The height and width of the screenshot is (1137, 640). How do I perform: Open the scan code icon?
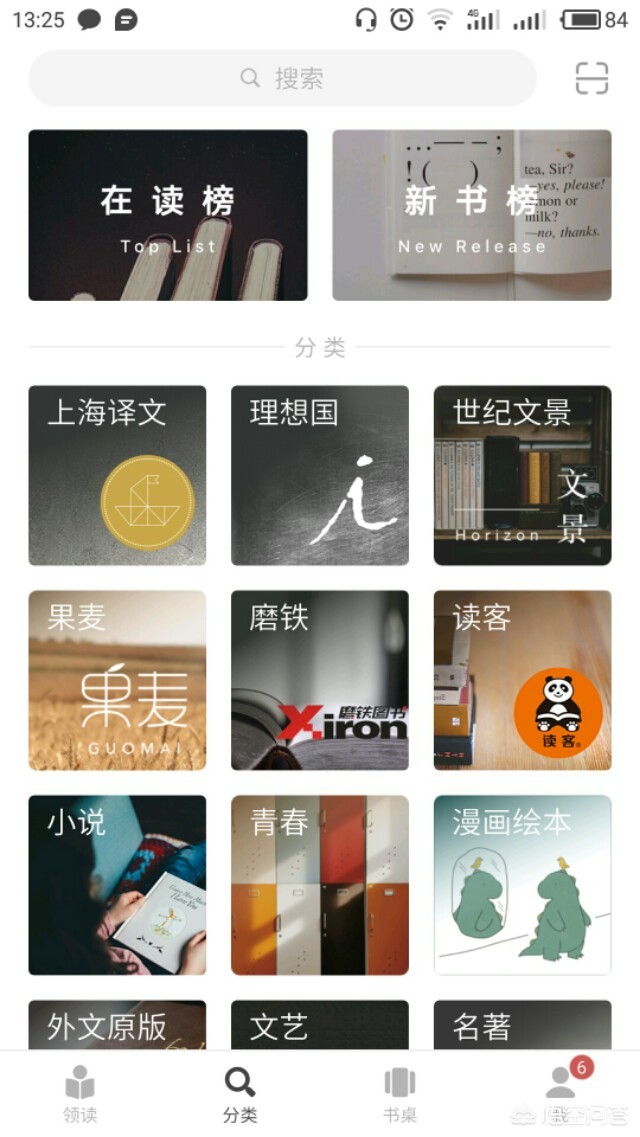coord(591,78)
